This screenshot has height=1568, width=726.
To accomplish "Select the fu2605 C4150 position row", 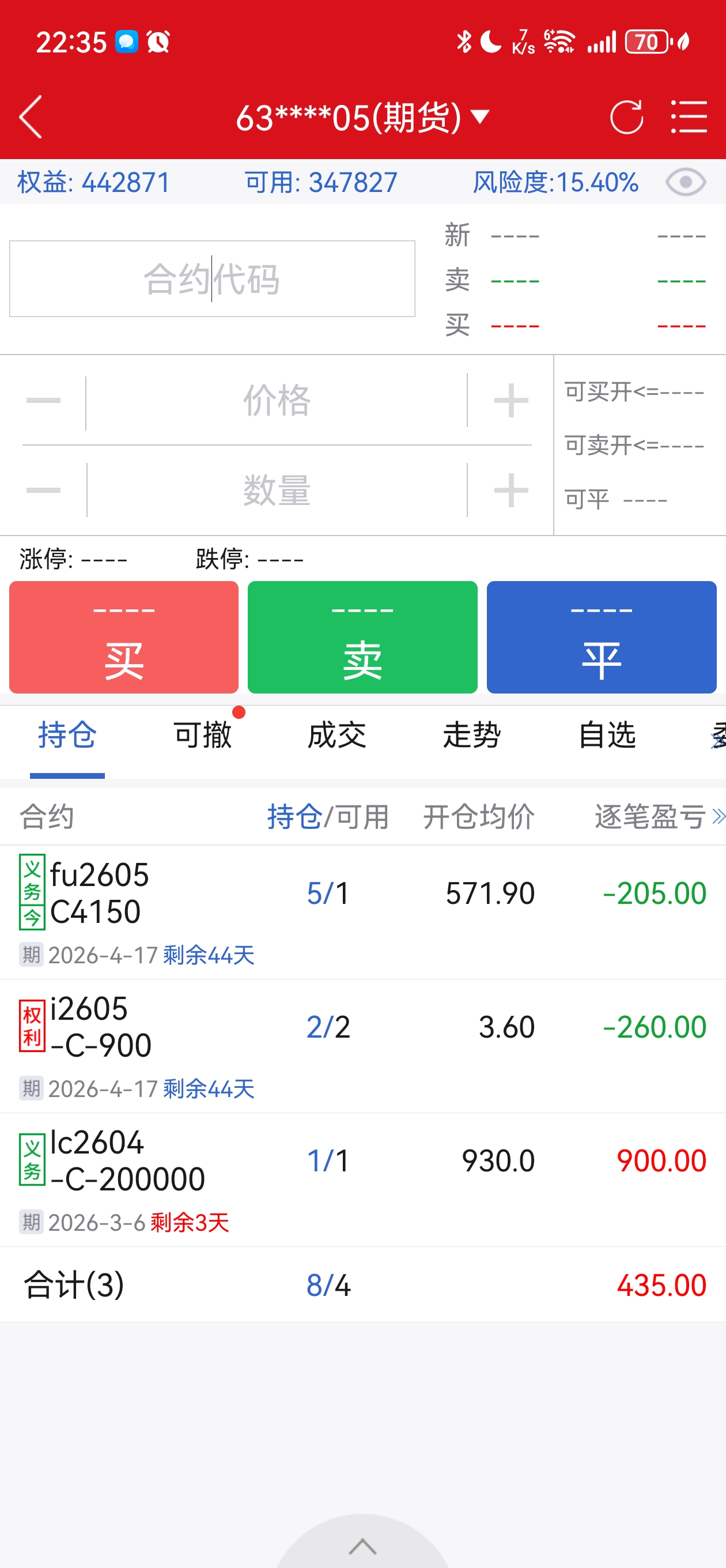I will tap(362, 912).
